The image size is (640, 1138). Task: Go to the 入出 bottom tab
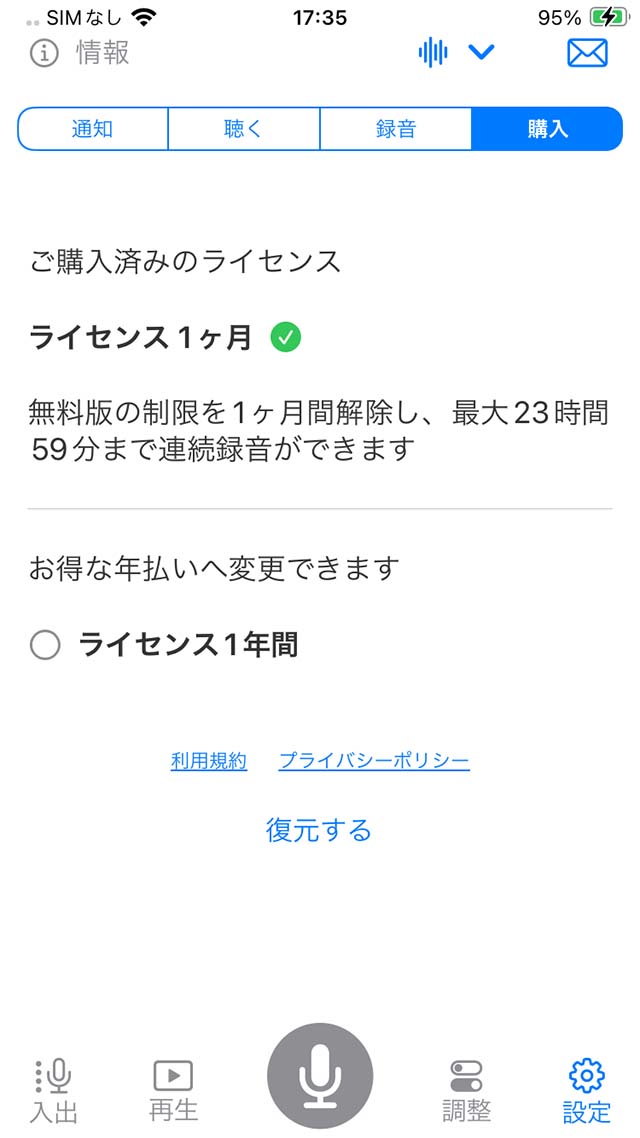tap(54, 1090)
